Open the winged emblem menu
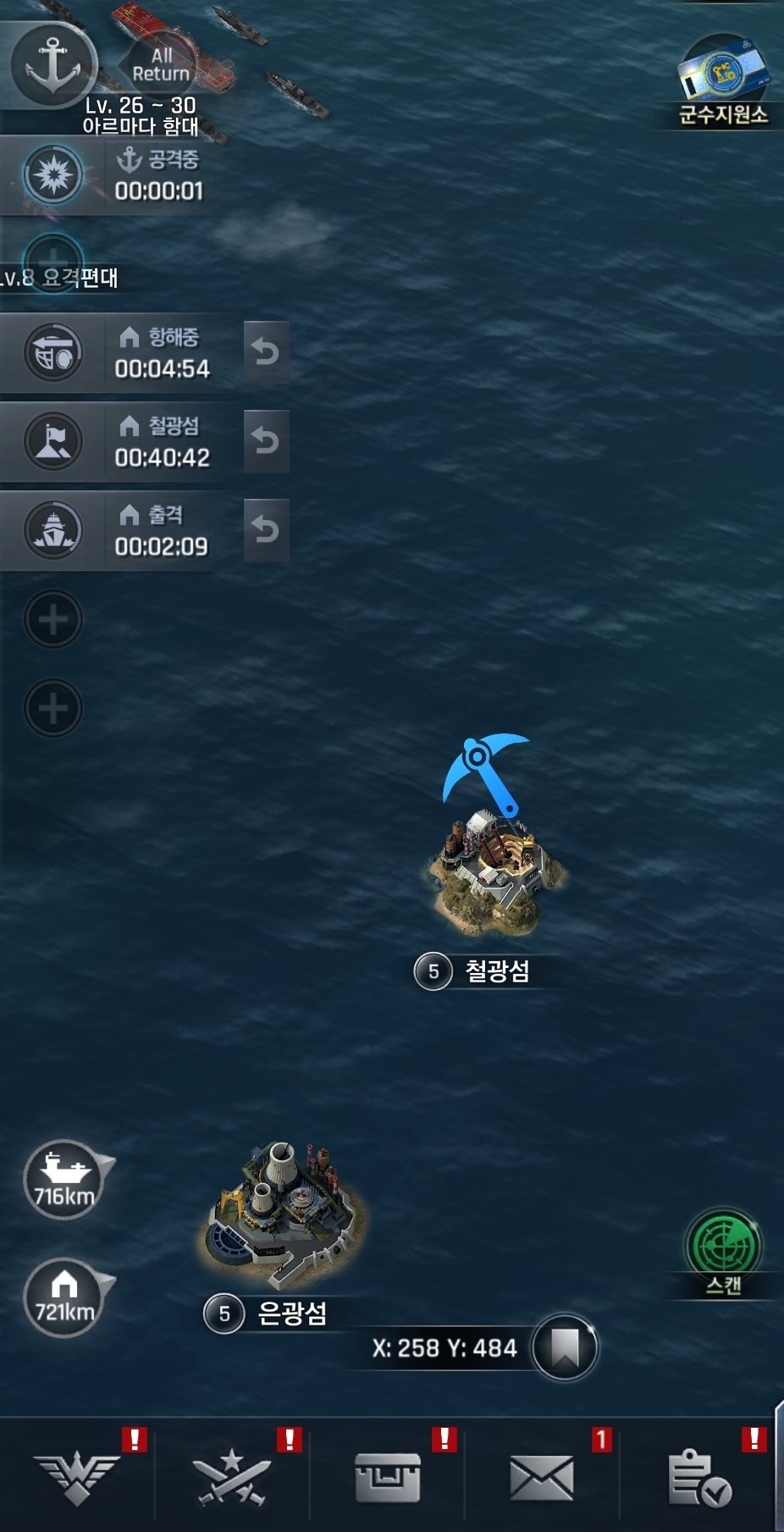 pyautogui.click(x=76, y=1478)
